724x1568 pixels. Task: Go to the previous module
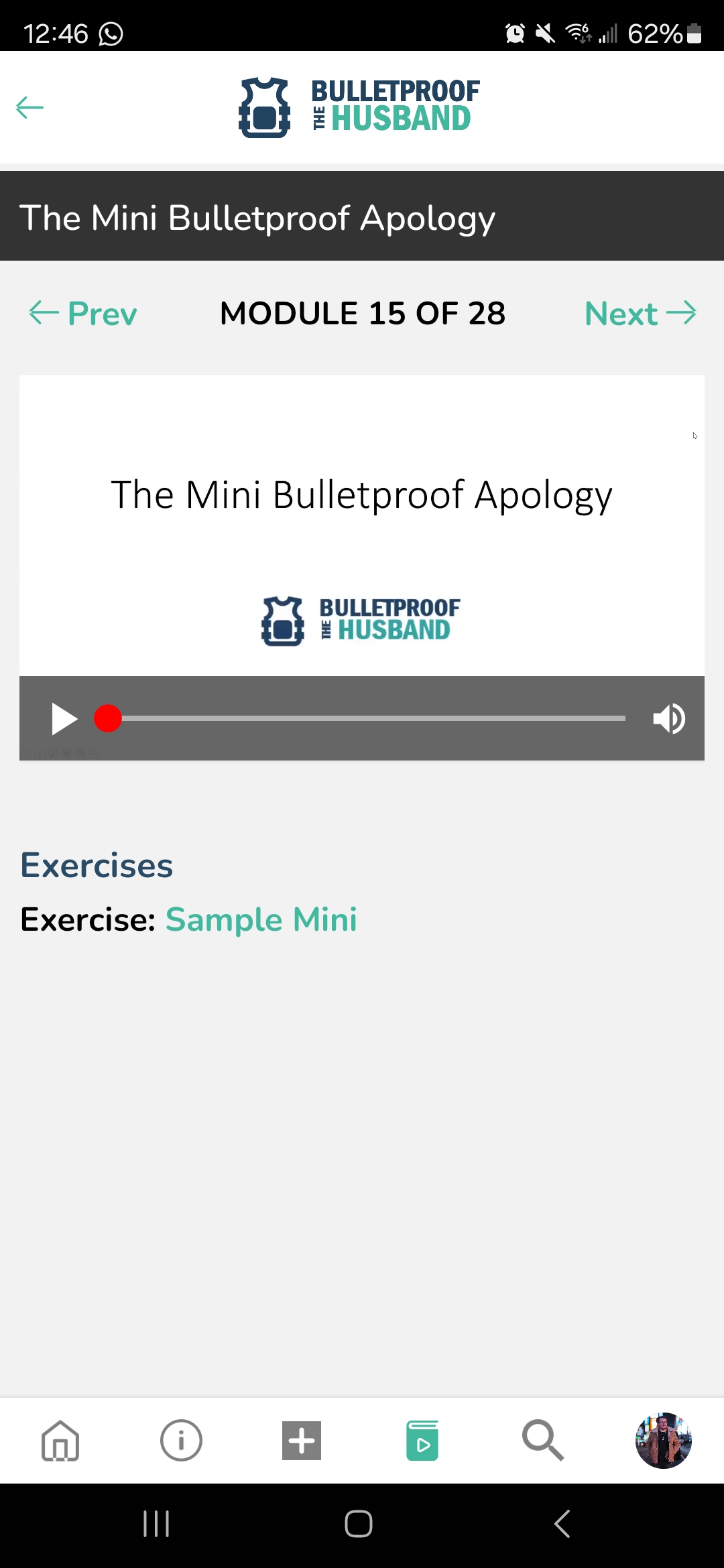83,314
